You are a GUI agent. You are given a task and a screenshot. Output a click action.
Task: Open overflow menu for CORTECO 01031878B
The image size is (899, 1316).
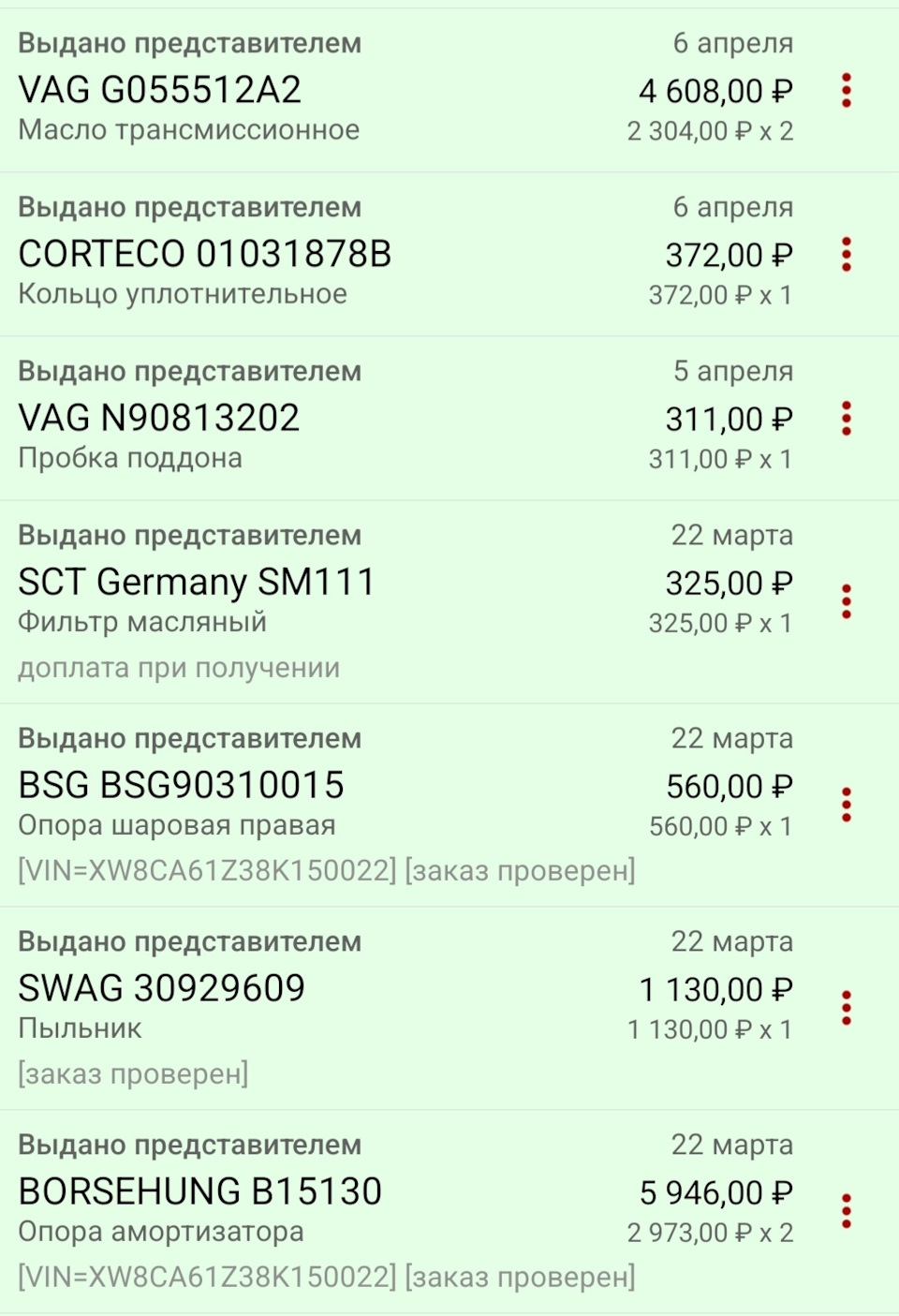pyautogui.click(x=847, y=255)
